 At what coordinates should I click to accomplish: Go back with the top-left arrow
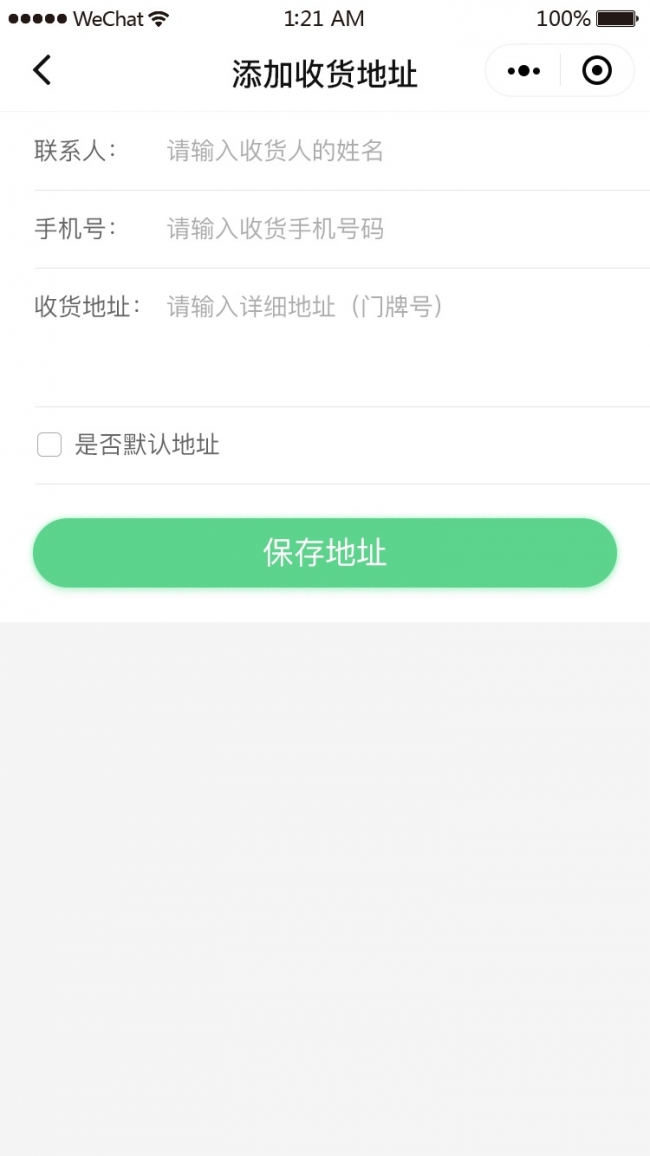point(42,70)
